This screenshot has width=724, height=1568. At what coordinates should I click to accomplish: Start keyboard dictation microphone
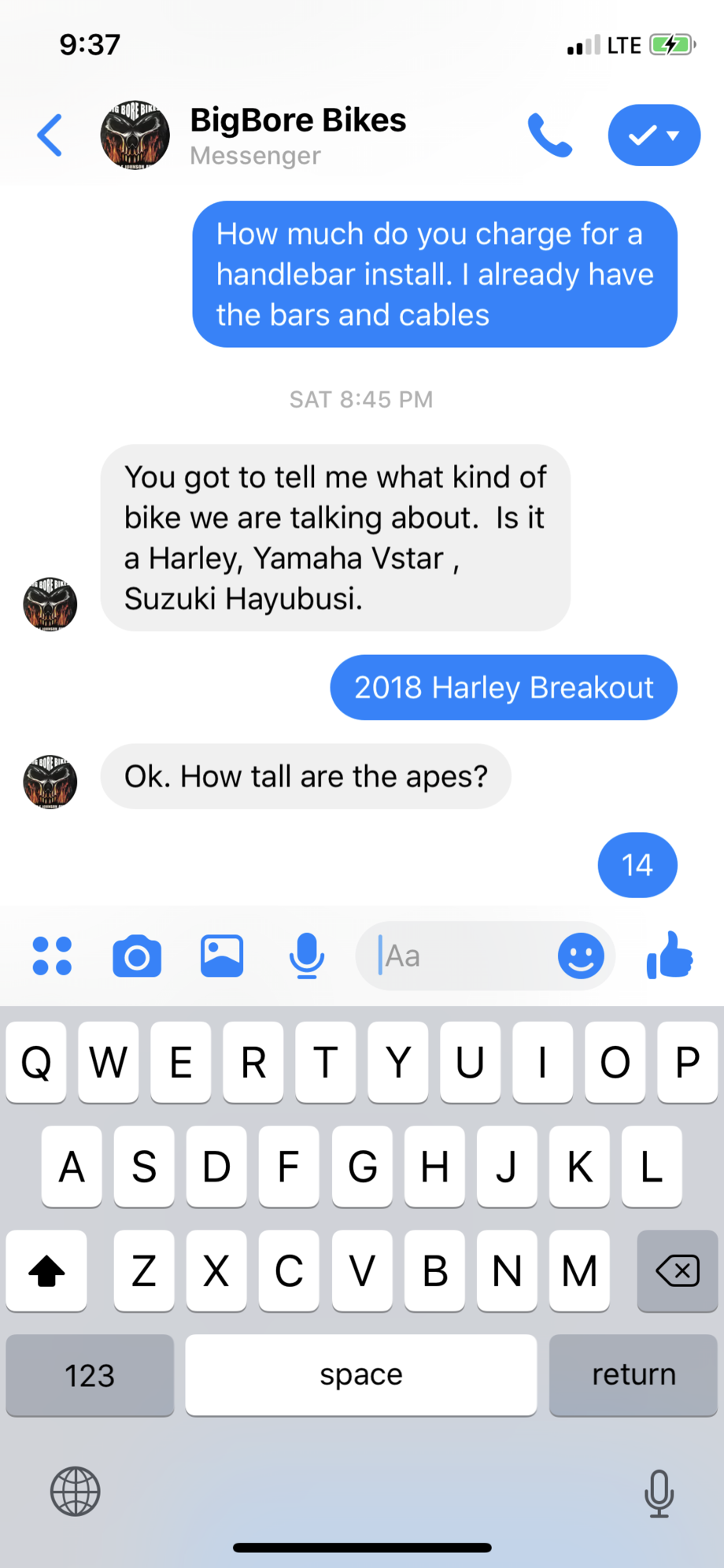pos(659,1492)
